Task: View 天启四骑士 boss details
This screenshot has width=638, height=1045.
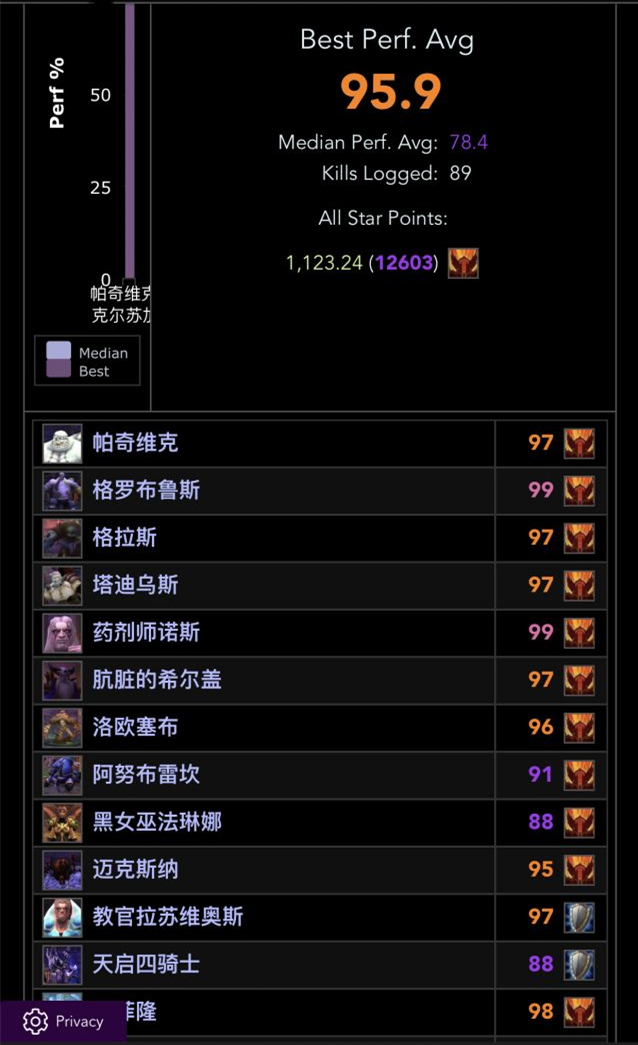Action: (x=320, y=964)
